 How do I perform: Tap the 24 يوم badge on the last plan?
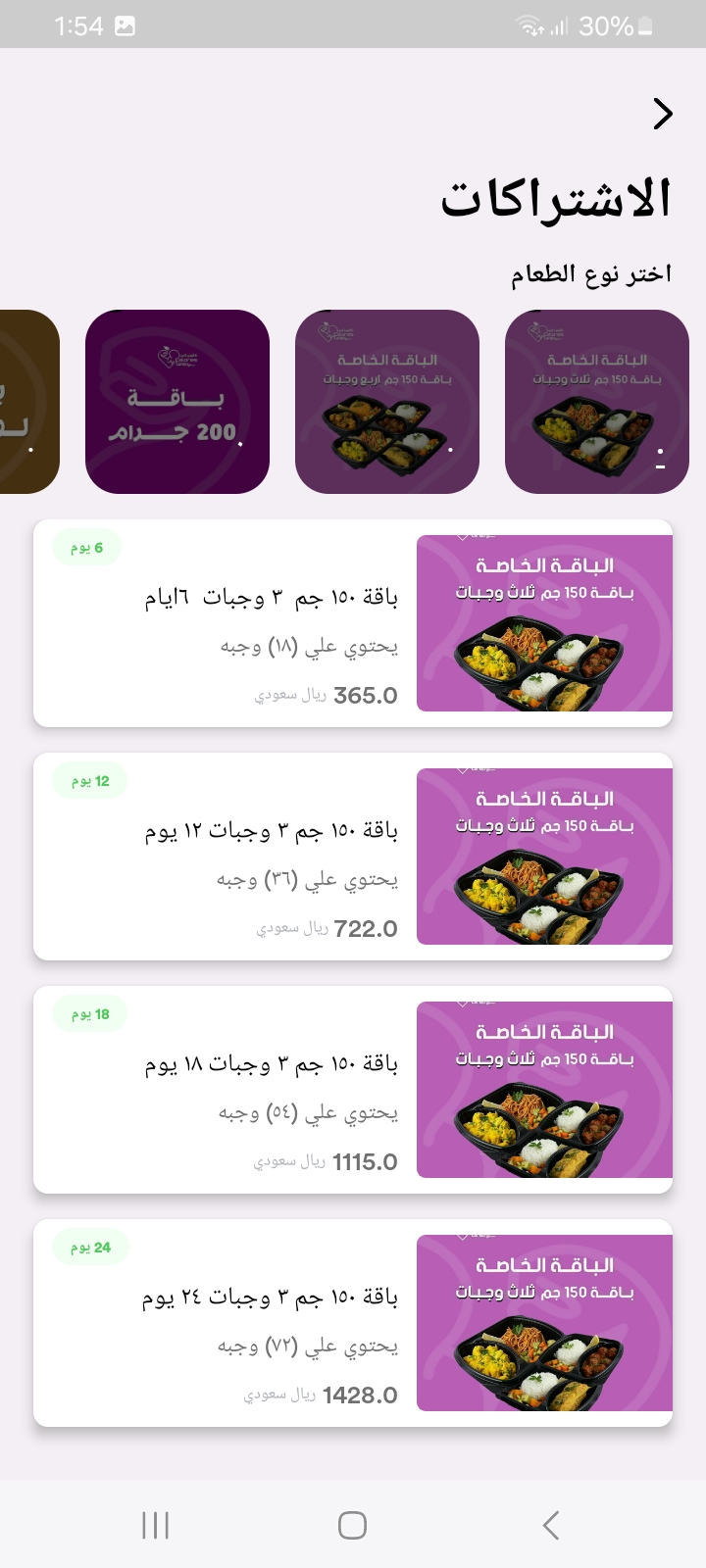tap(89, 1246)
